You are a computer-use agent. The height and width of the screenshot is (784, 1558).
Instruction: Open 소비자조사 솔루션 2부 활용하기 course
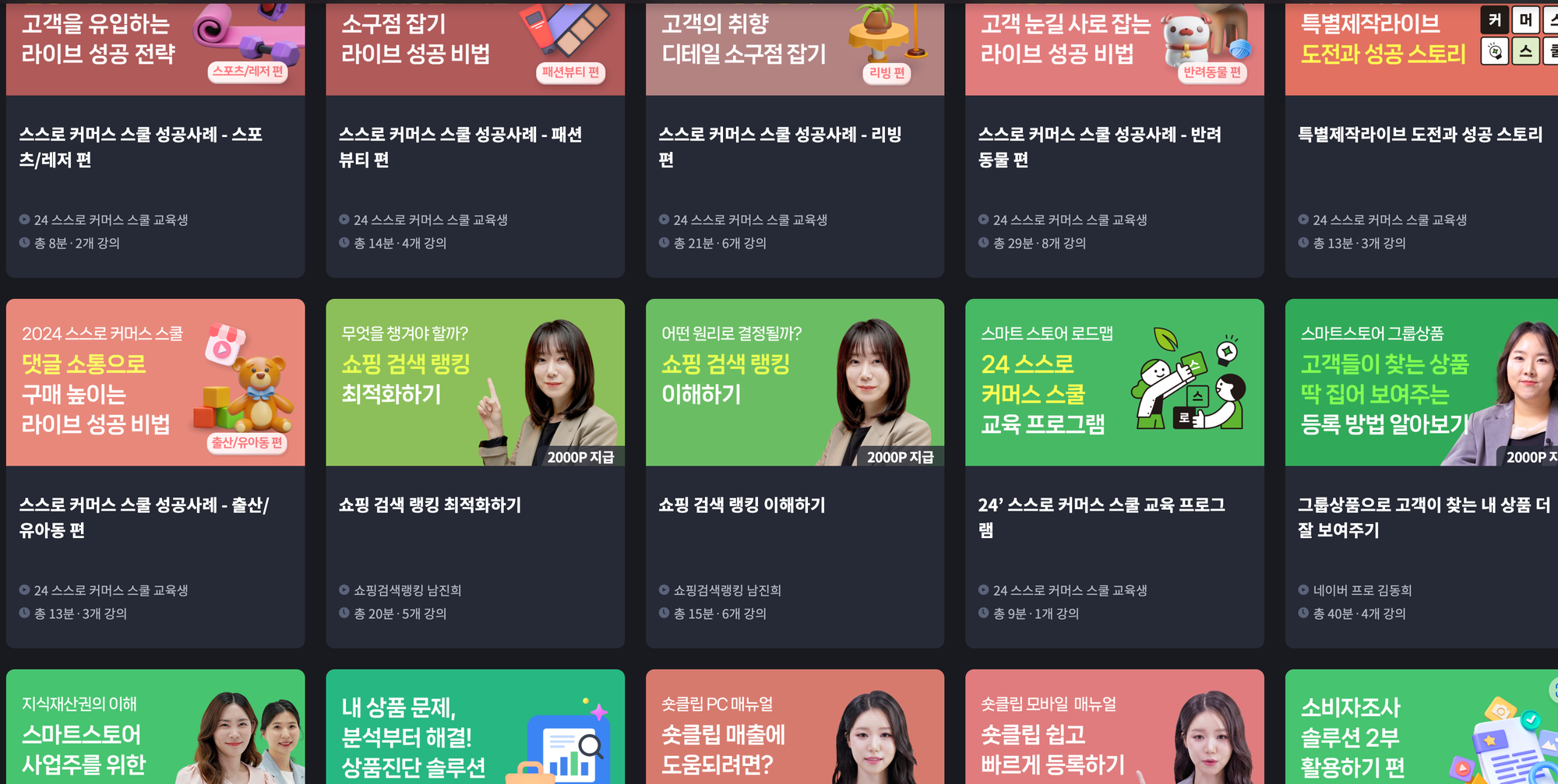pyautogui.click(x=1419, y=732)
